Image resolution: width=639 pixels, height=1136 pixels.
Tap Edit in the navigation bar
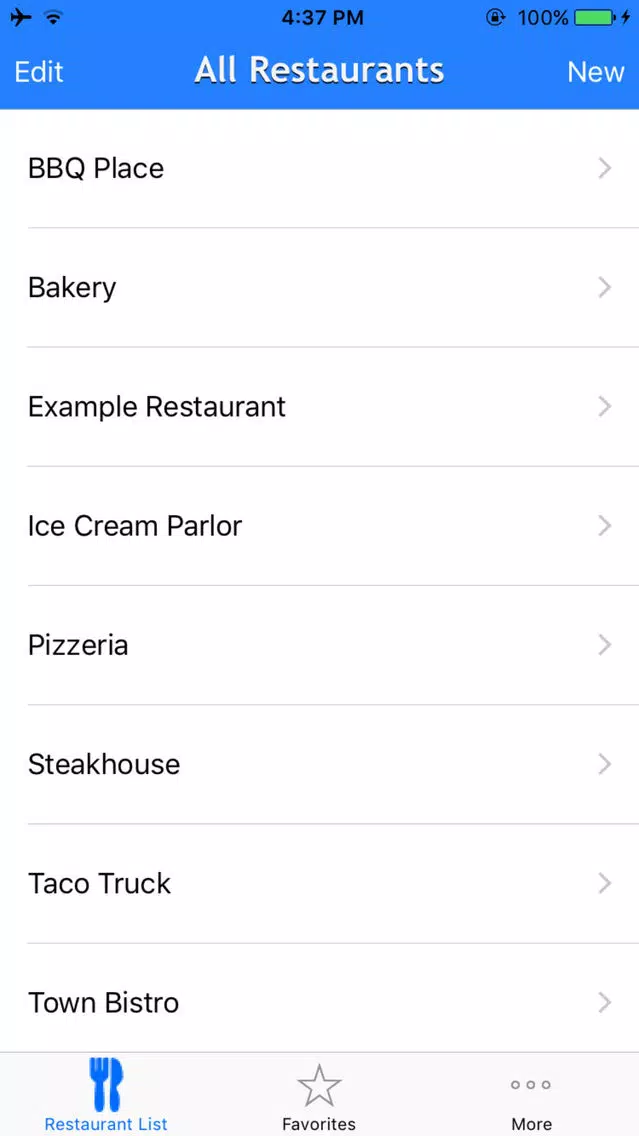click(x=39, y=72)
